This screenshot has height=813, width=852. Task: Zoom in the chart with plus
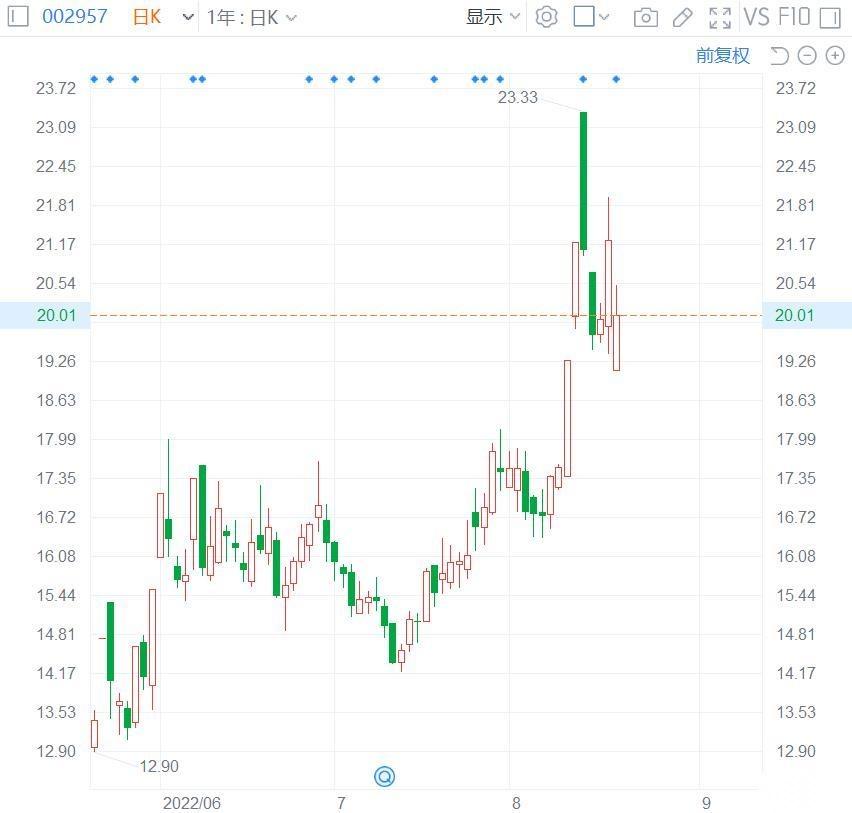coord(835,56)
